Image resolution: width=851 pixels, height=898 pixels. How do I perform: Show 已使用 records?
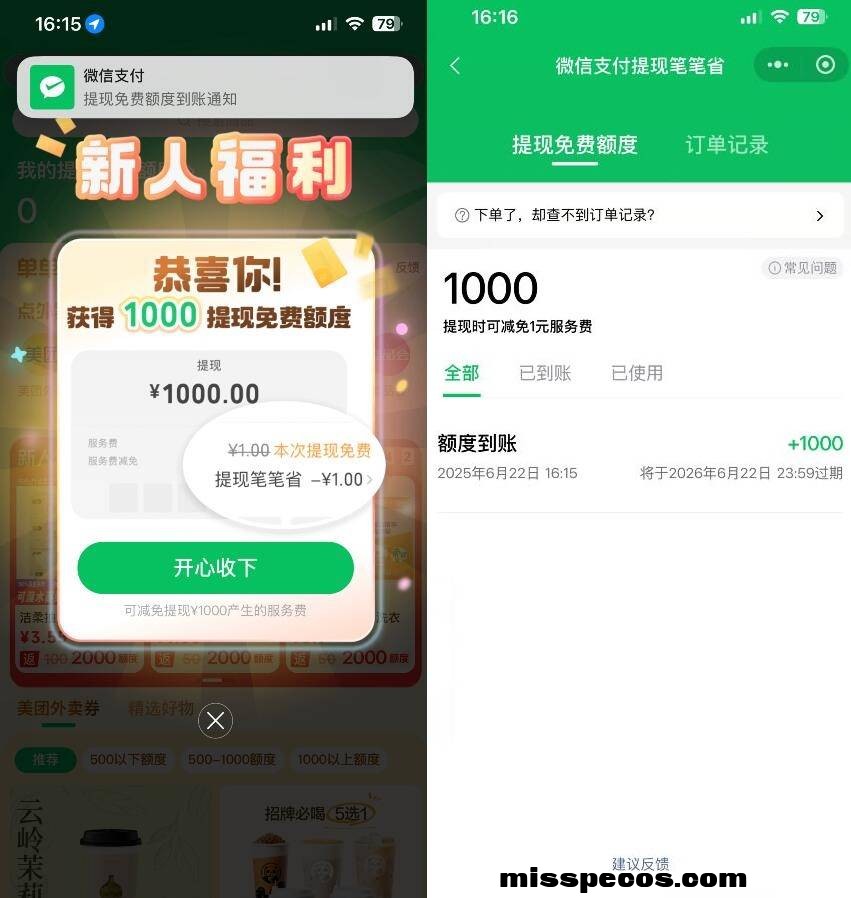[x=637, y=373]
